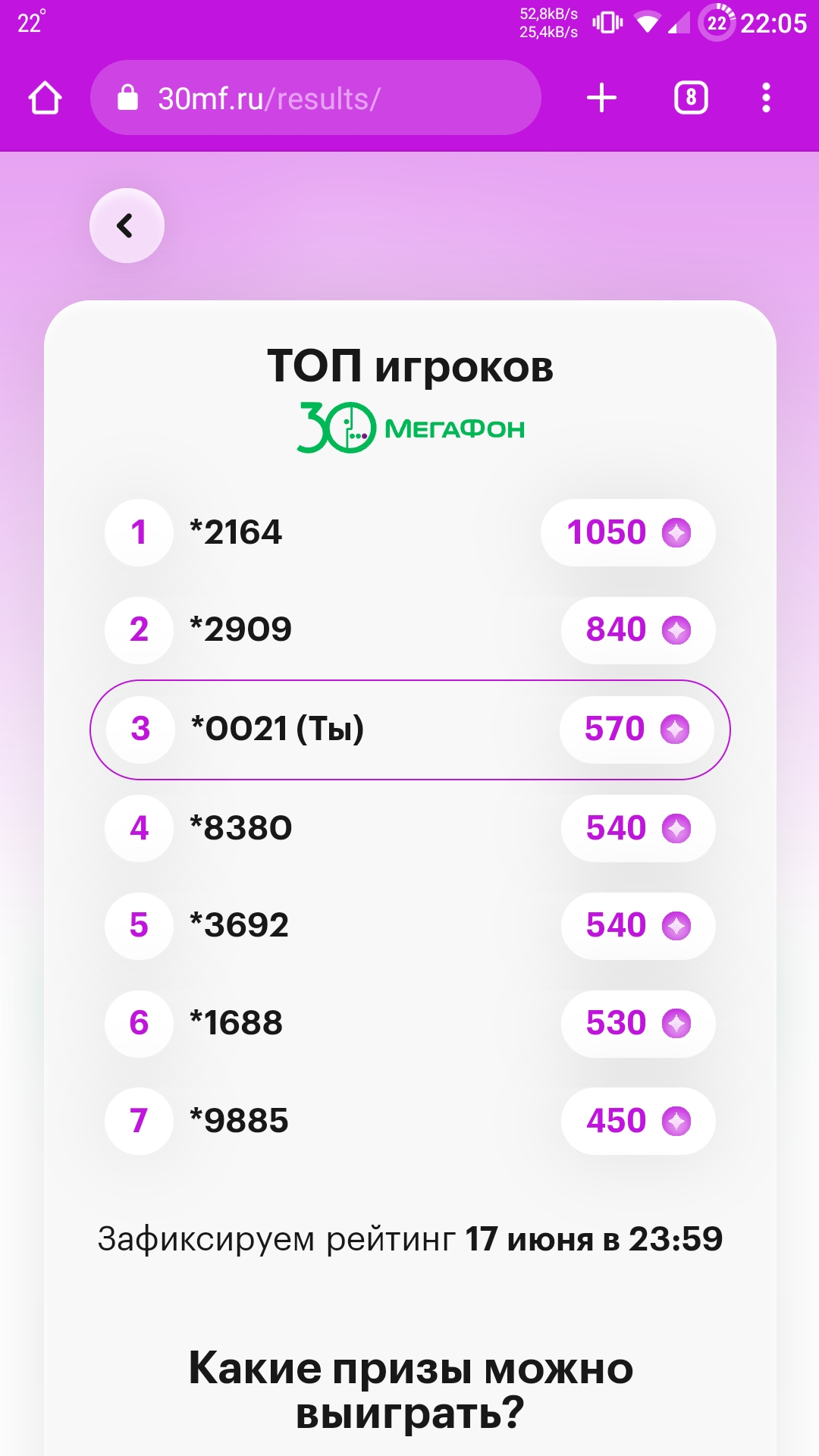Image resolution: width=819 pixels, height=1456 pixels.
Task: Open the tab switcher showing 8 tabs
Action: (x=691, y=98)
